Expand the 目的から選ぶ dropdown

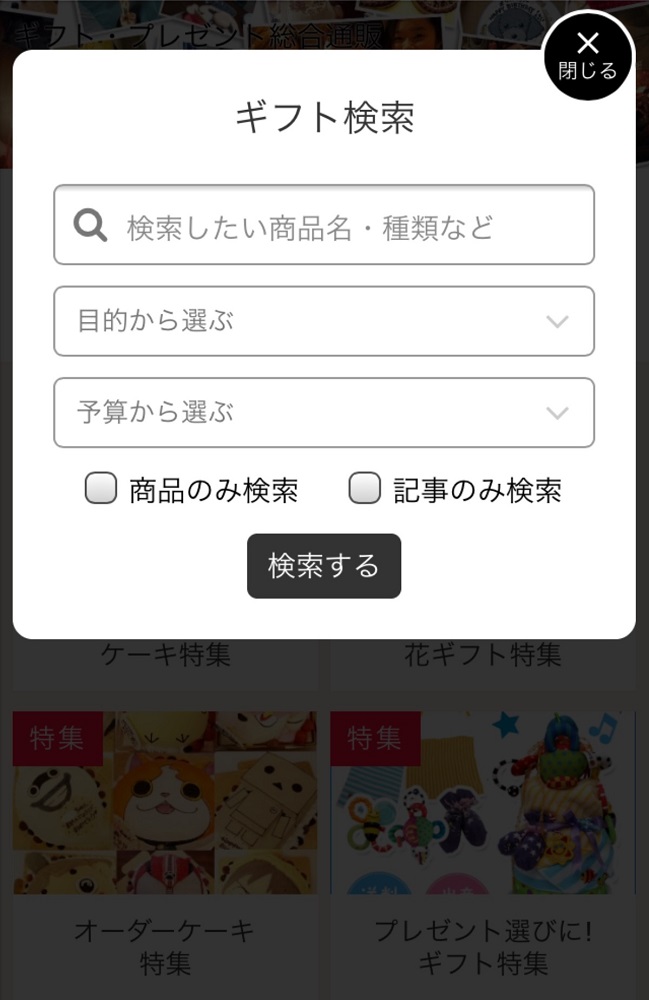coord(324,321)
